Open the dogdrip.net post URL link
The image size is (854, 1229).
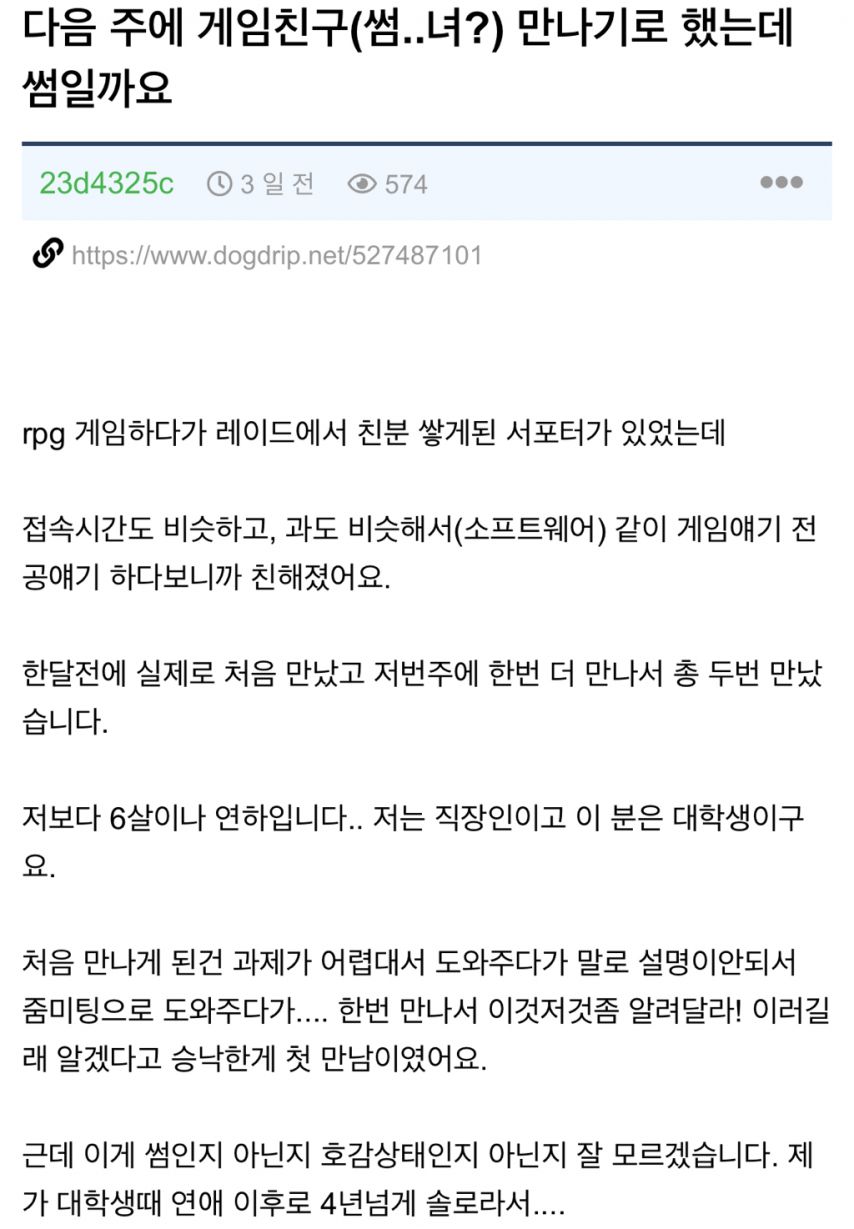277,256
